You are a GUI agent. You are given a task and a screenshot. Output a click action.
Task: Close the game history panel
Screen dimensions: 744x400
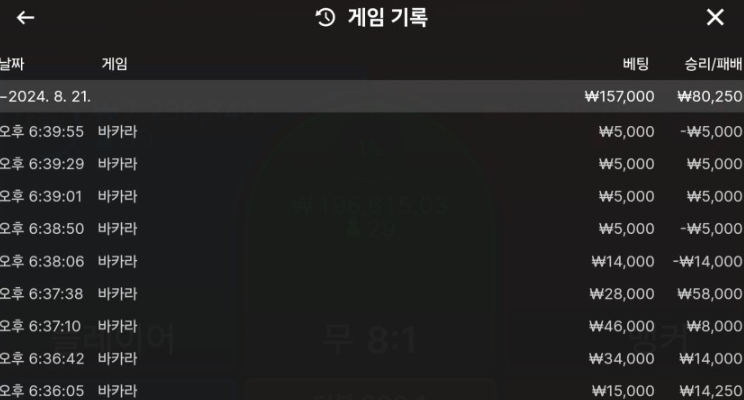(x=715, y=18)
